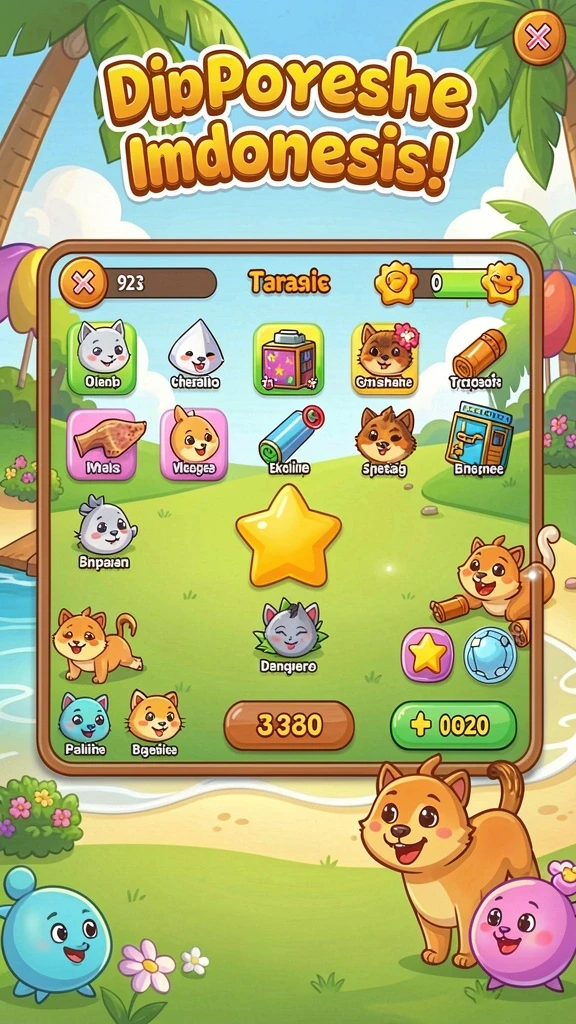576x1024 pixels.
Task: Select the Paliine blue cat
Action: pyautogui.click(x=85, y=725)
